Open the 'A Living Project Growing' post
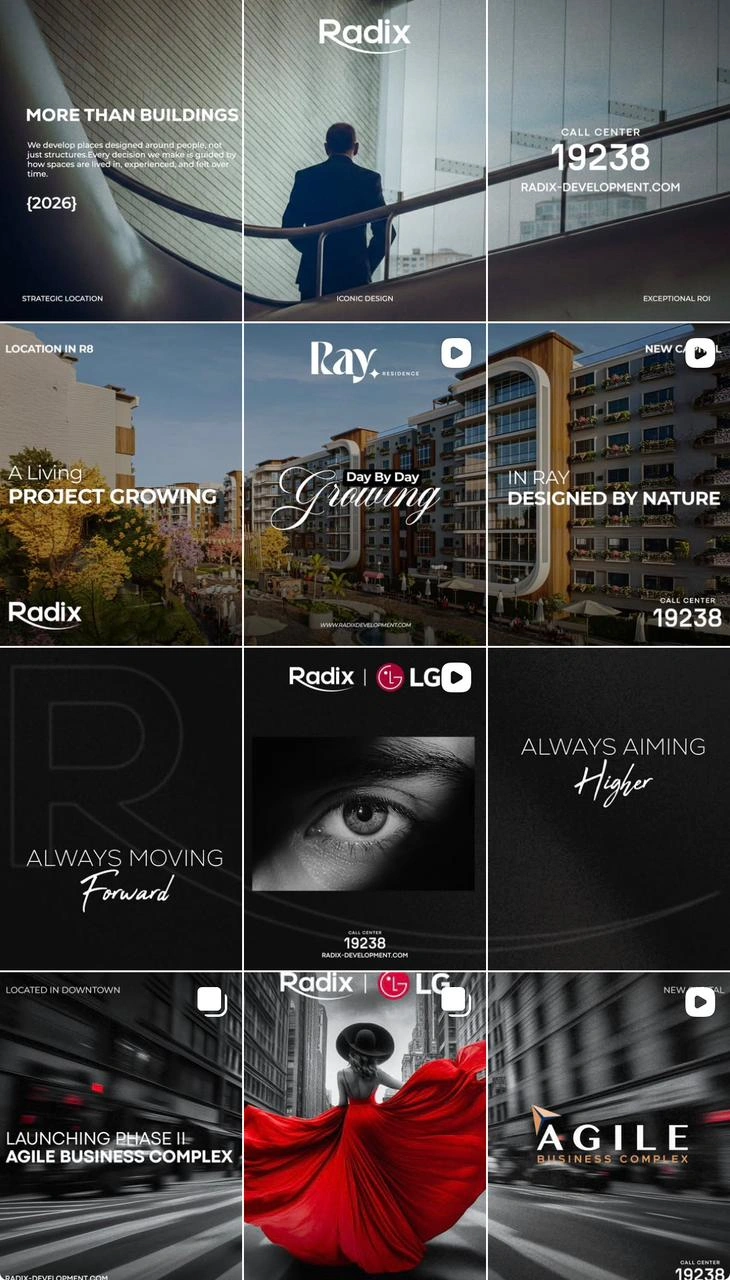The height and width of the screenshot is (1280, 730). (x=121, y=484)
